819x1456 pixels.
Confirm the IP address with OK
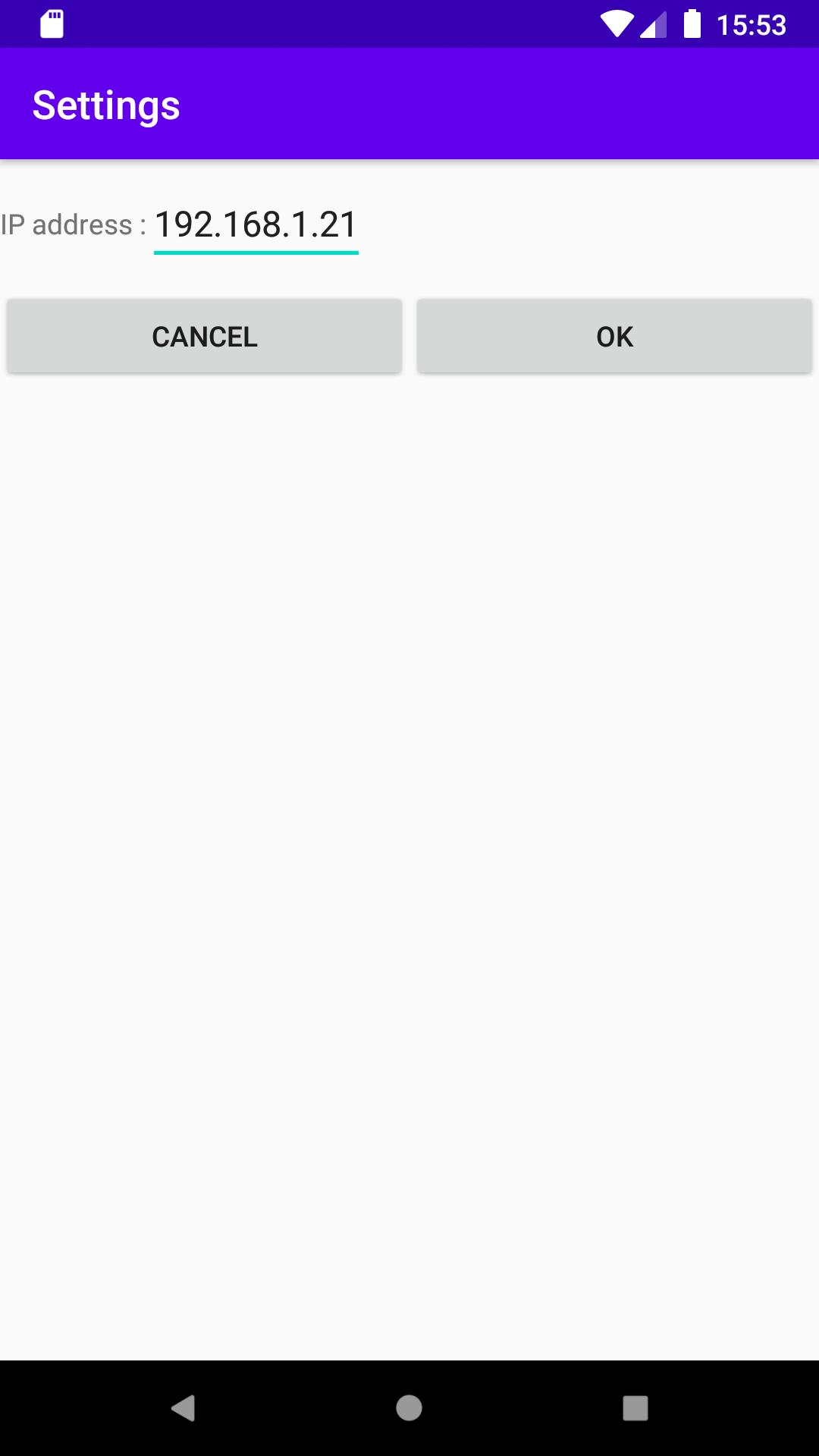(x=614, y=336)
